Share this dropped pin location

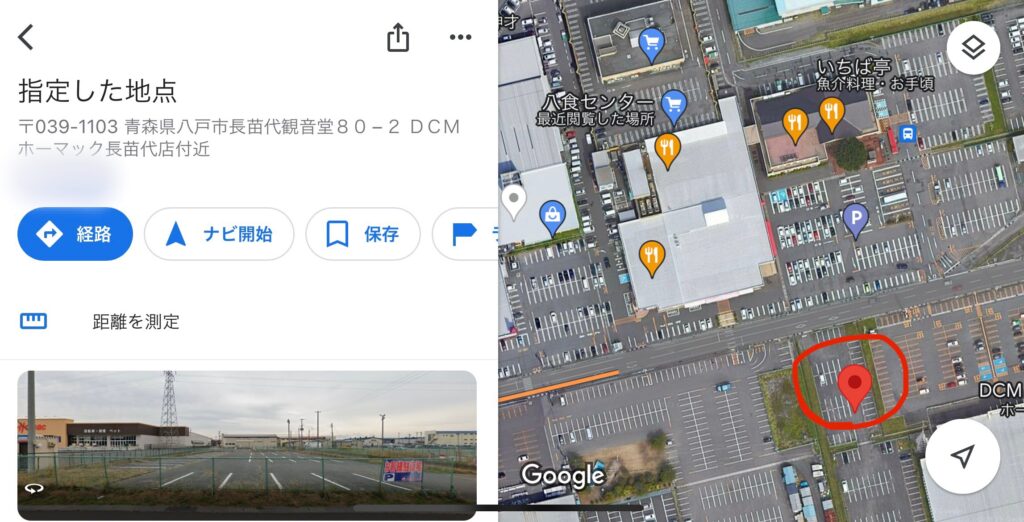click(x=398, y=38)
